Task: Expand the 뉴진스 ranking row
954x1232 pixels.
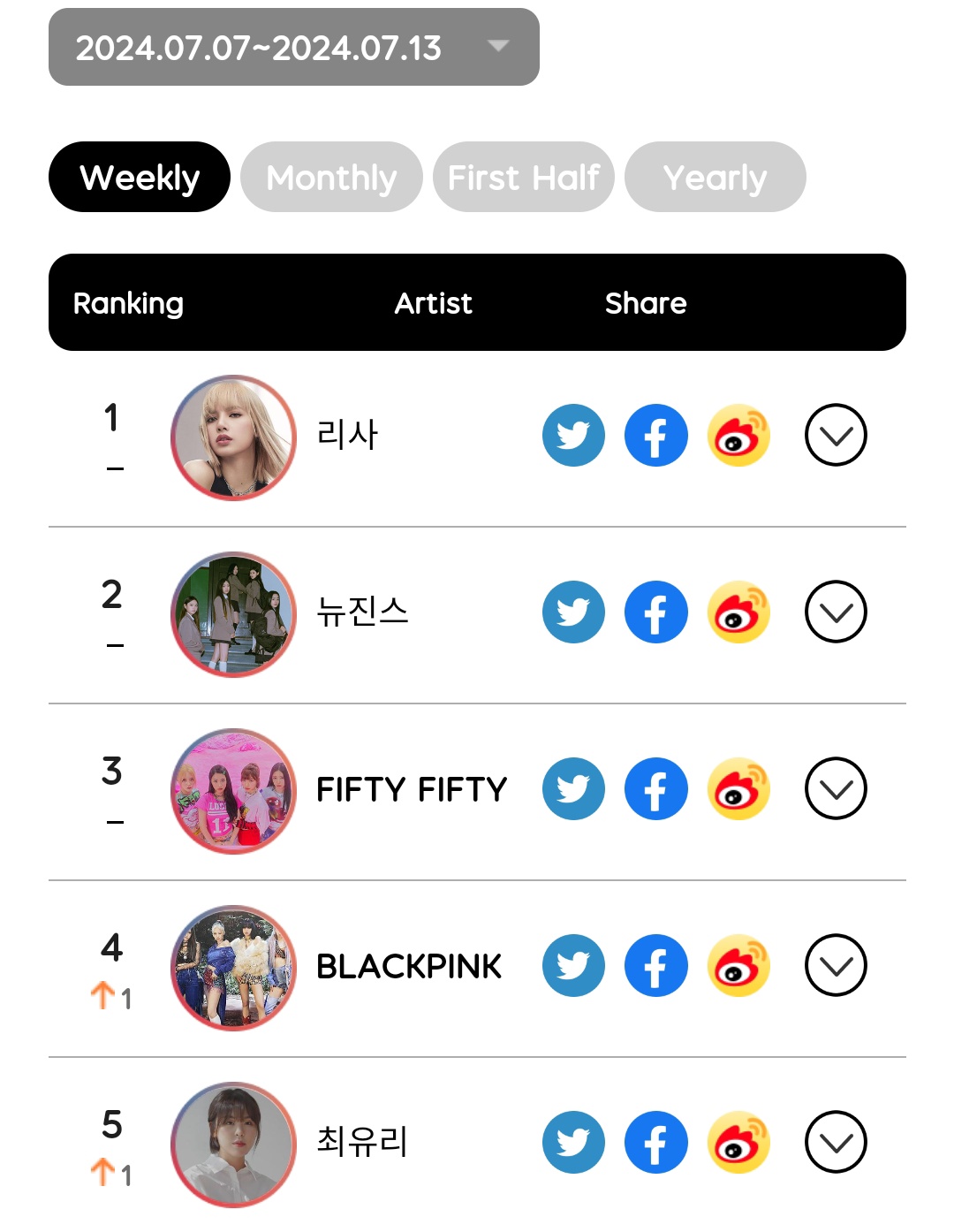Action: tap(836, 612)
